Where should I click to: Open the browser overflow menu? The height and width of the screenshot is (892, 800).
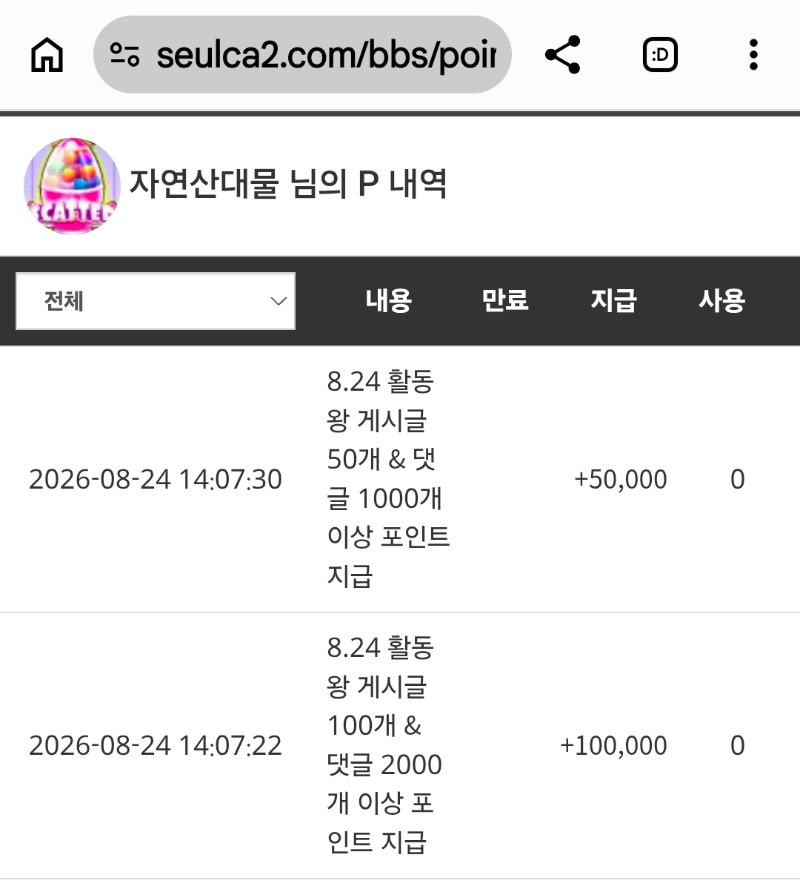[753, 55]
